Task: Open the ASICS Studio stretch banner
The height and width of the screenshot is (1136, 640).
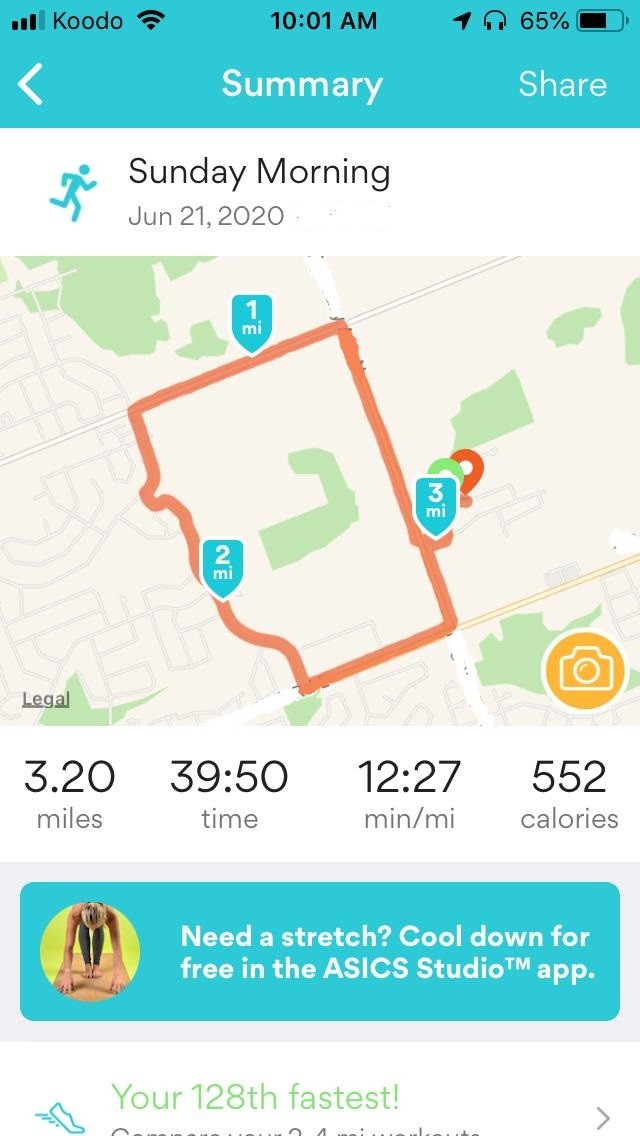Action: pyautogui.click(x=320, y=951)
